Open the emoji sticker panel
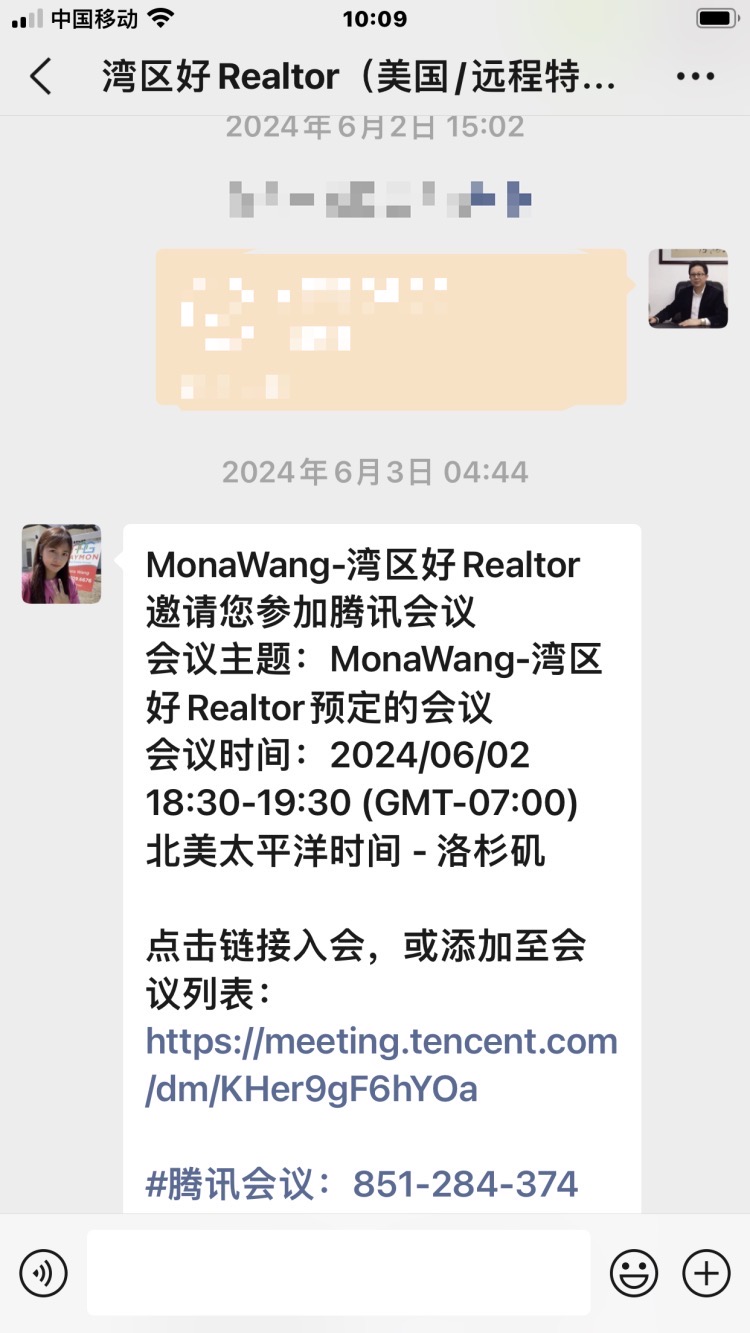Viewport: 750px width, 1333px height. [635, 1273]
